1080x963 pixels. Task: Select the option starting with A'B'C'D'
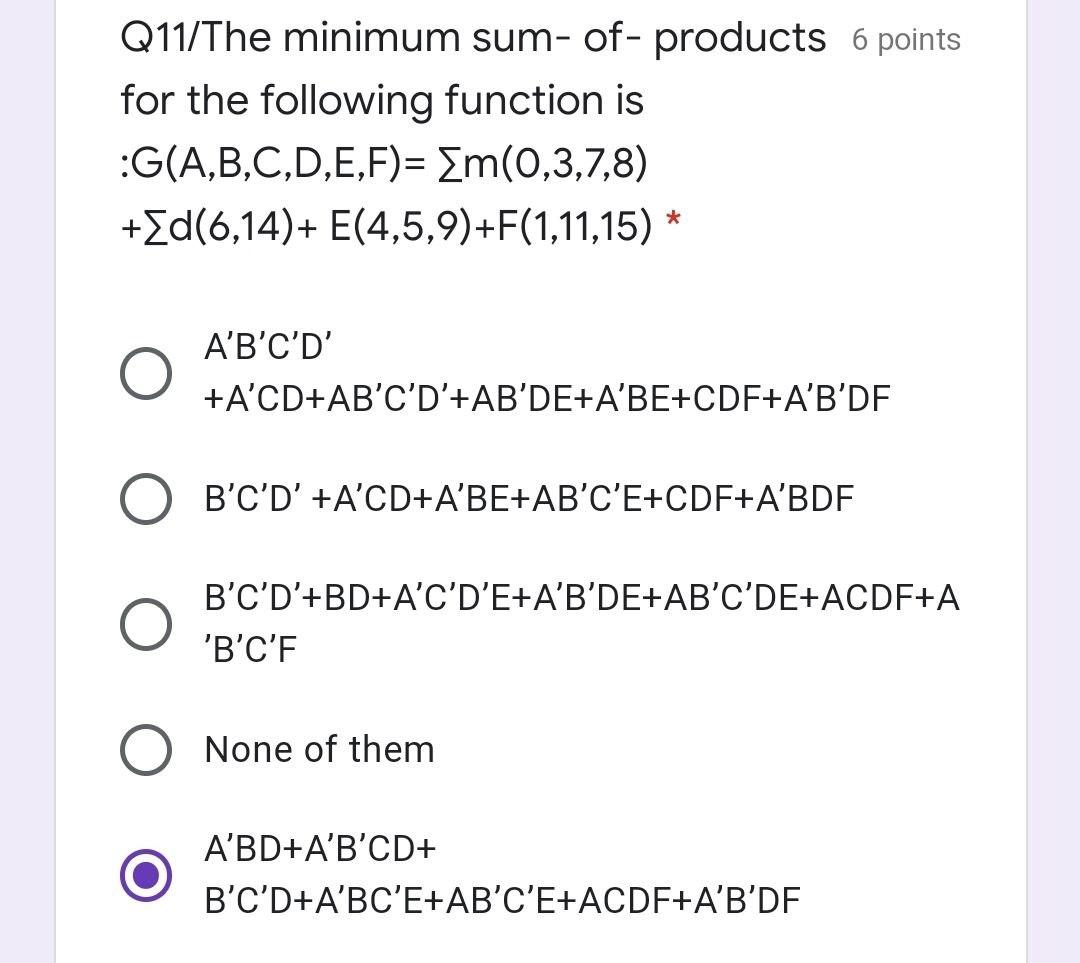click(x=145, y=373)
